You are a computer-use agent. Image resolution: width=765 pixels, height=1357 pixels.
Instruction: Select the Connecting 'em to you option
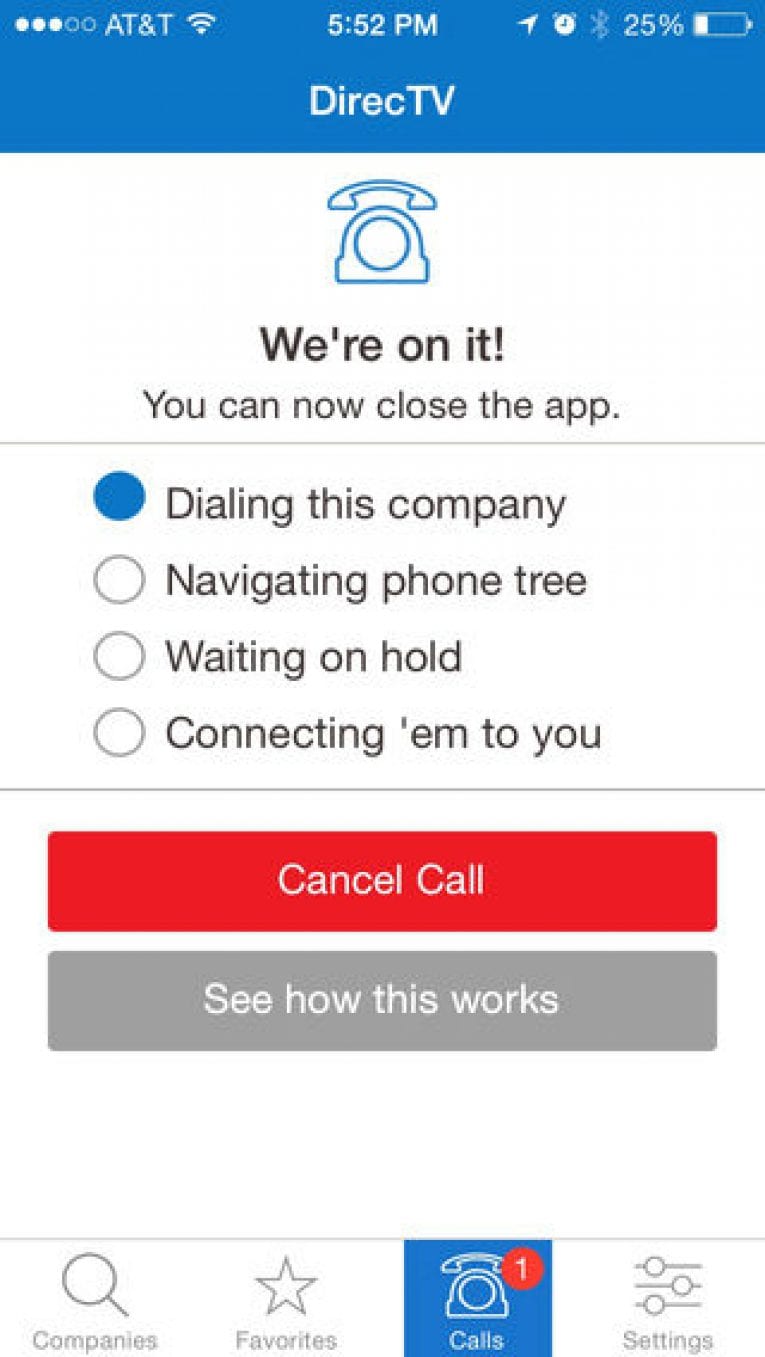tap(120, 733)
